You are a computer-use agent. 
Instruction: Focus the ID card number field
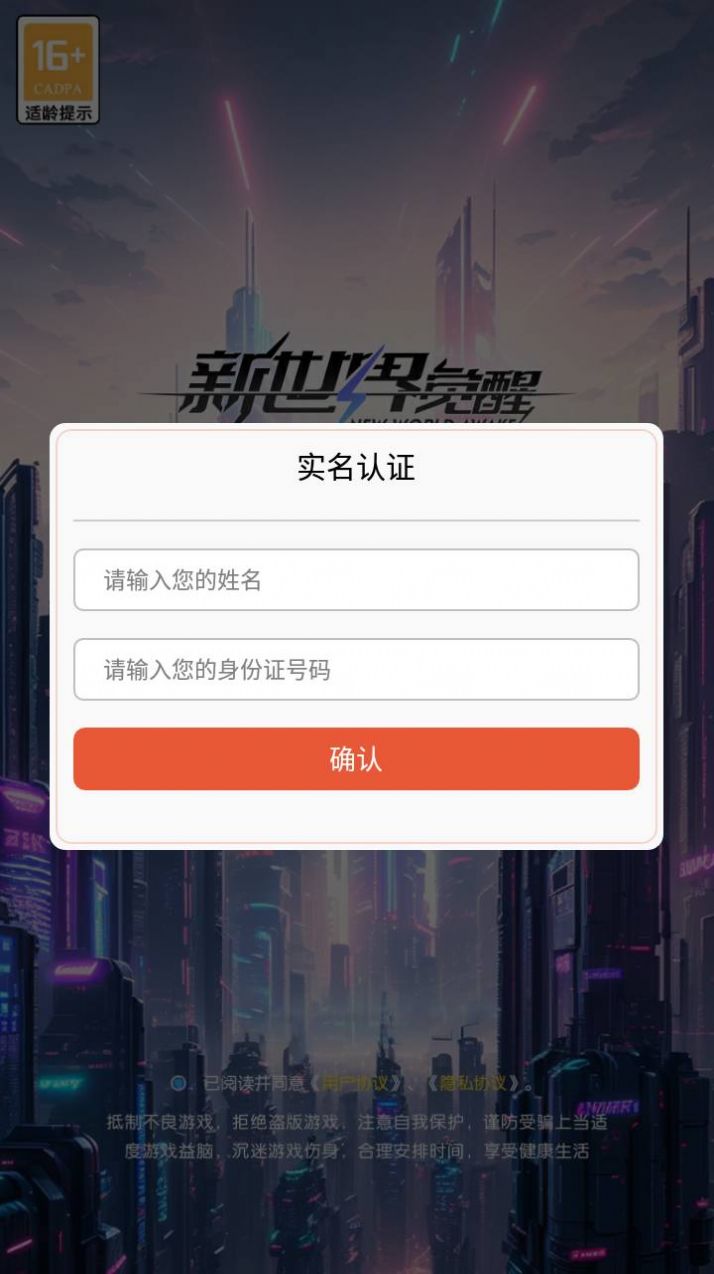(x=356, y=670)
